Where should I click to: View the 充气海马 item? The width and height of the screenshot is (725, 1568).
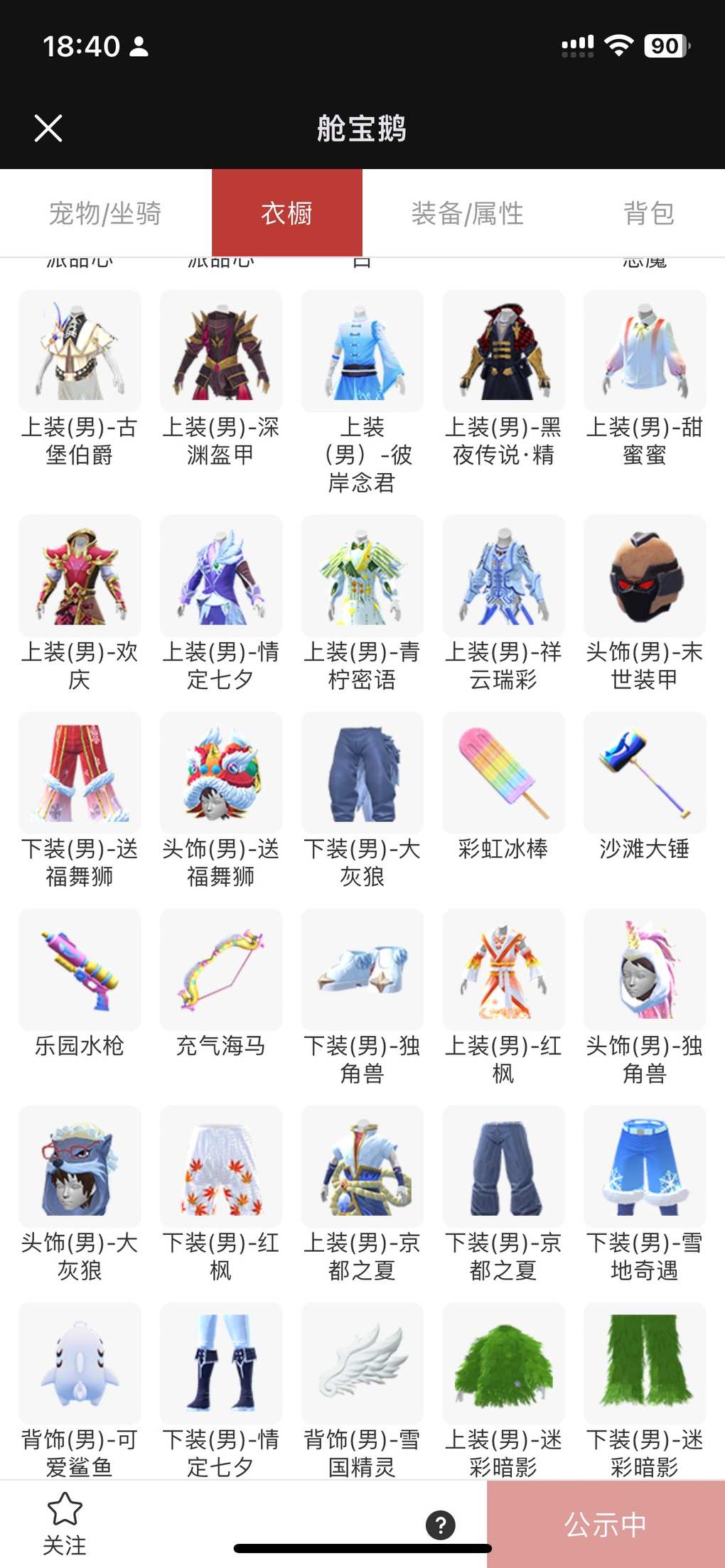pyautogui.click(x=221, y=970)
